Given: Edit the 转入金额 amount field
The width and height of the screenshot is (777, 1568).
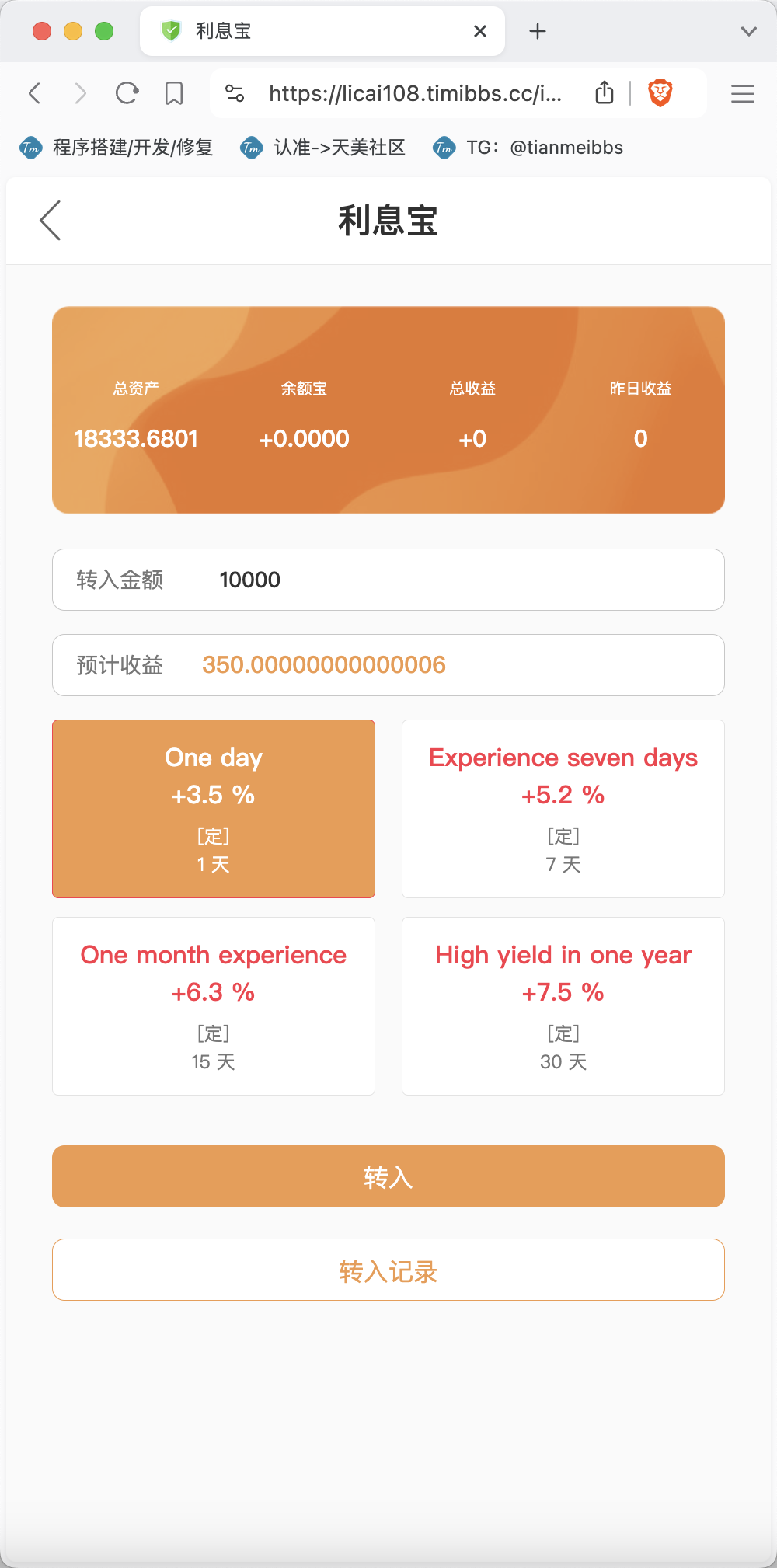Looking at the screenshot, I should (x=388, y=580).
